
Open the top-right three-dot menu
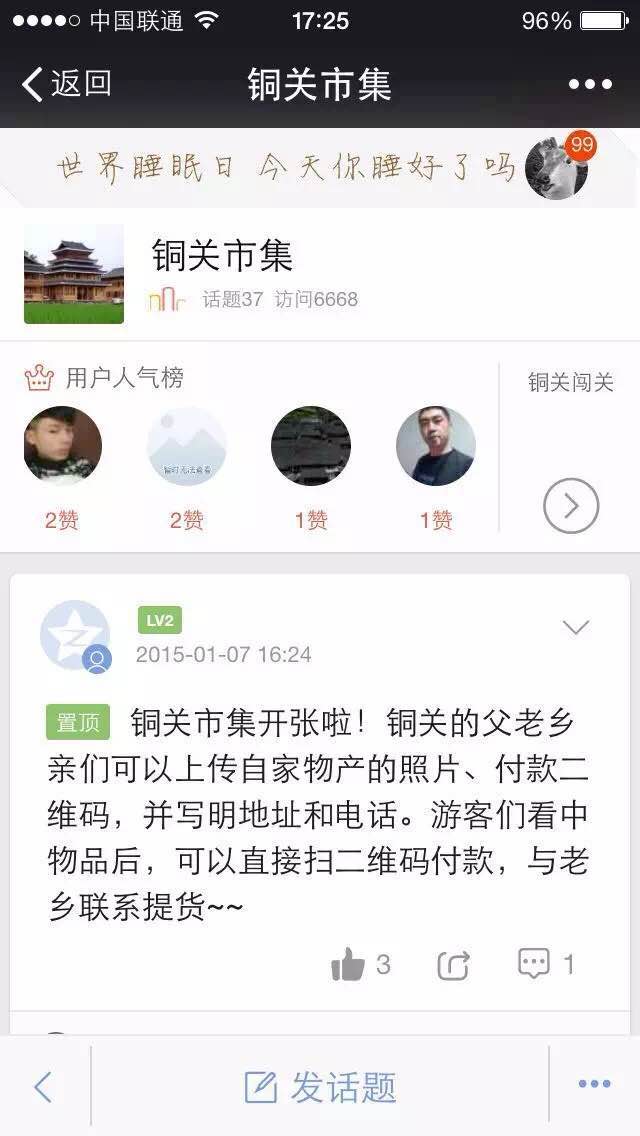point(590,85)
